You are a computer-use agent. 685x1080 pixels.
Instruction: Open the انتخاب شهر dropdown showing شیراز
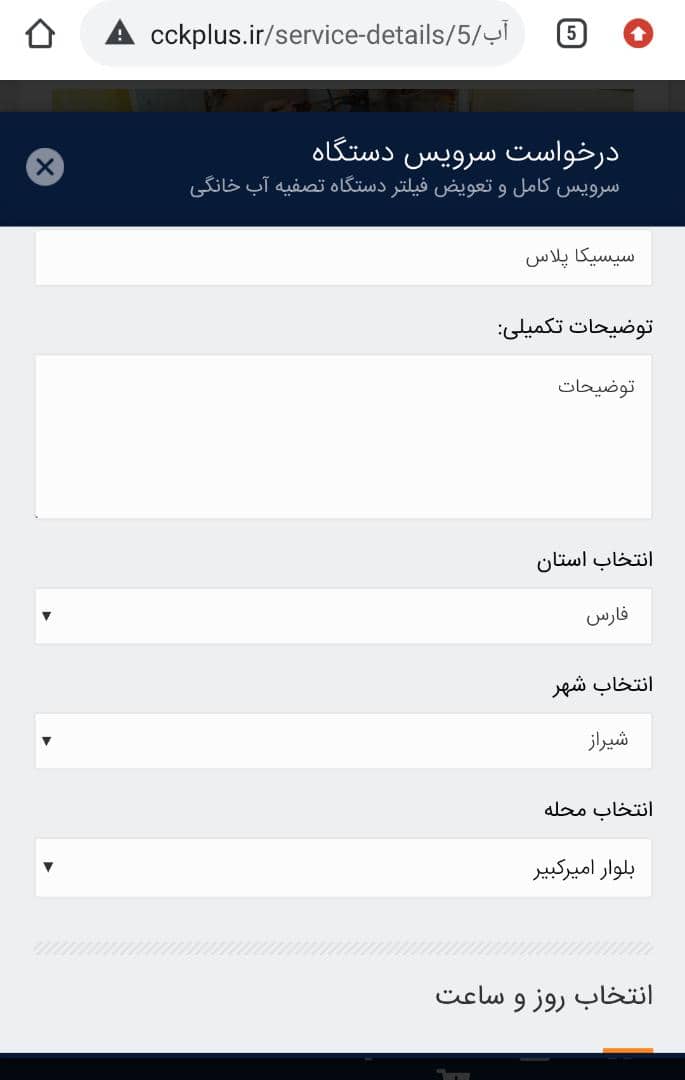(343, 741)
